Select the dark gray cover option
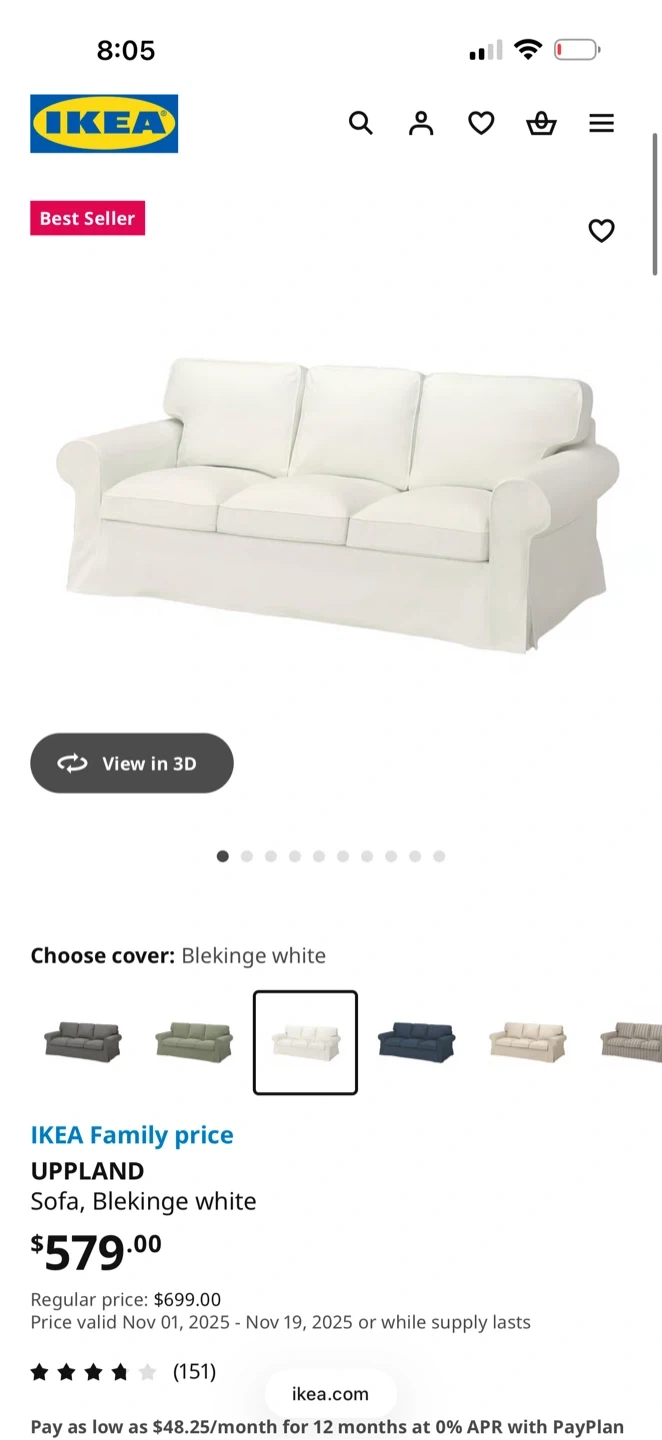Image resolution: width=662 pixels, height=1440 pixels. click(x=83, y=1042)
